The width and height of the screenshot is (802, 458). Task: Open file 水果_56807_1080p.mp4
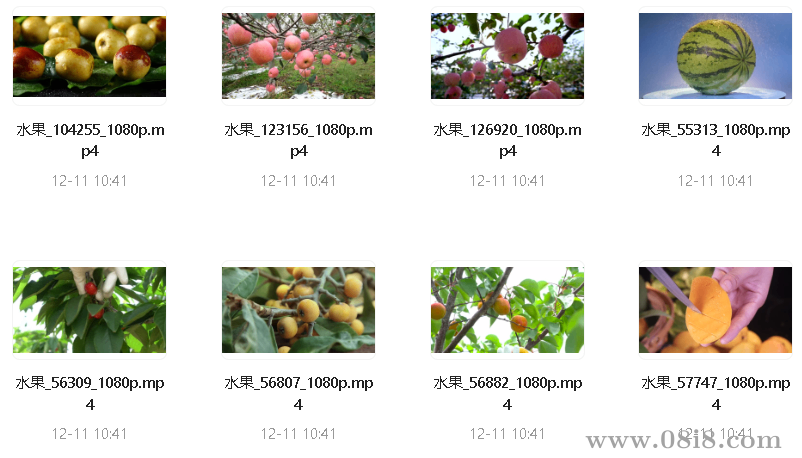[298, 310]
